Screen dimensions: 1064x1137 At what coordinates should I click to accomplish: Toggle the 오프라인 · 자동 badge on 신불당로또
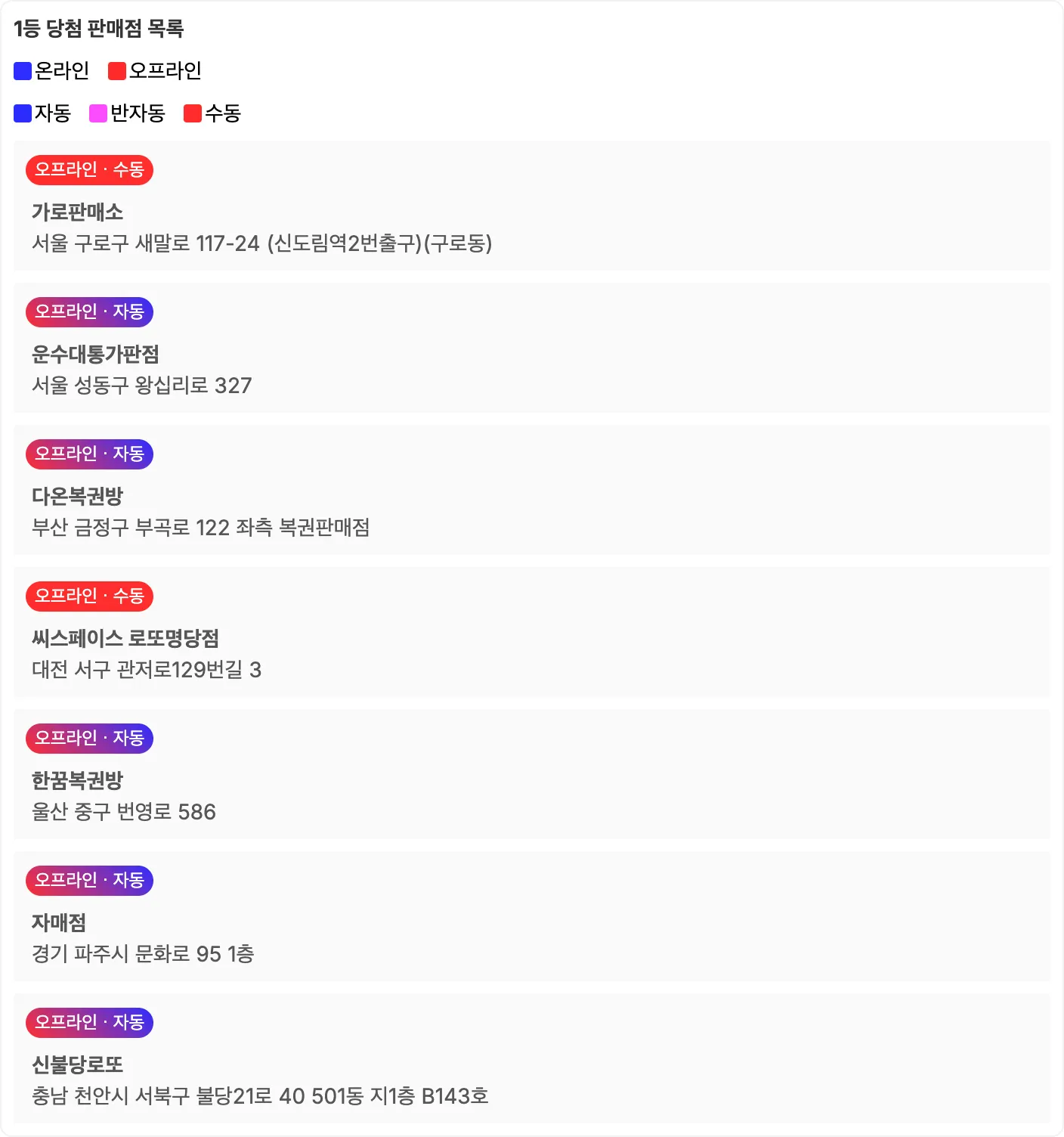[89, 1023]
